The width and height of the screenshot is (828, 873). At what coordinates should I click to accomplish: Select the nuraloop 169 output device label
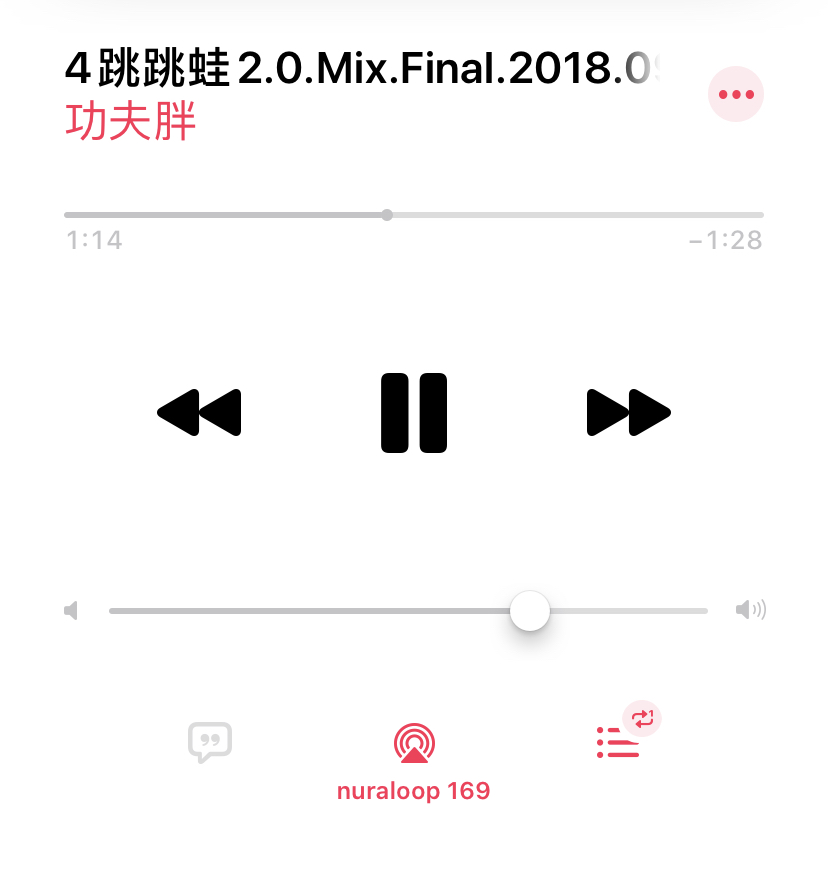click(x=413, y=790)
